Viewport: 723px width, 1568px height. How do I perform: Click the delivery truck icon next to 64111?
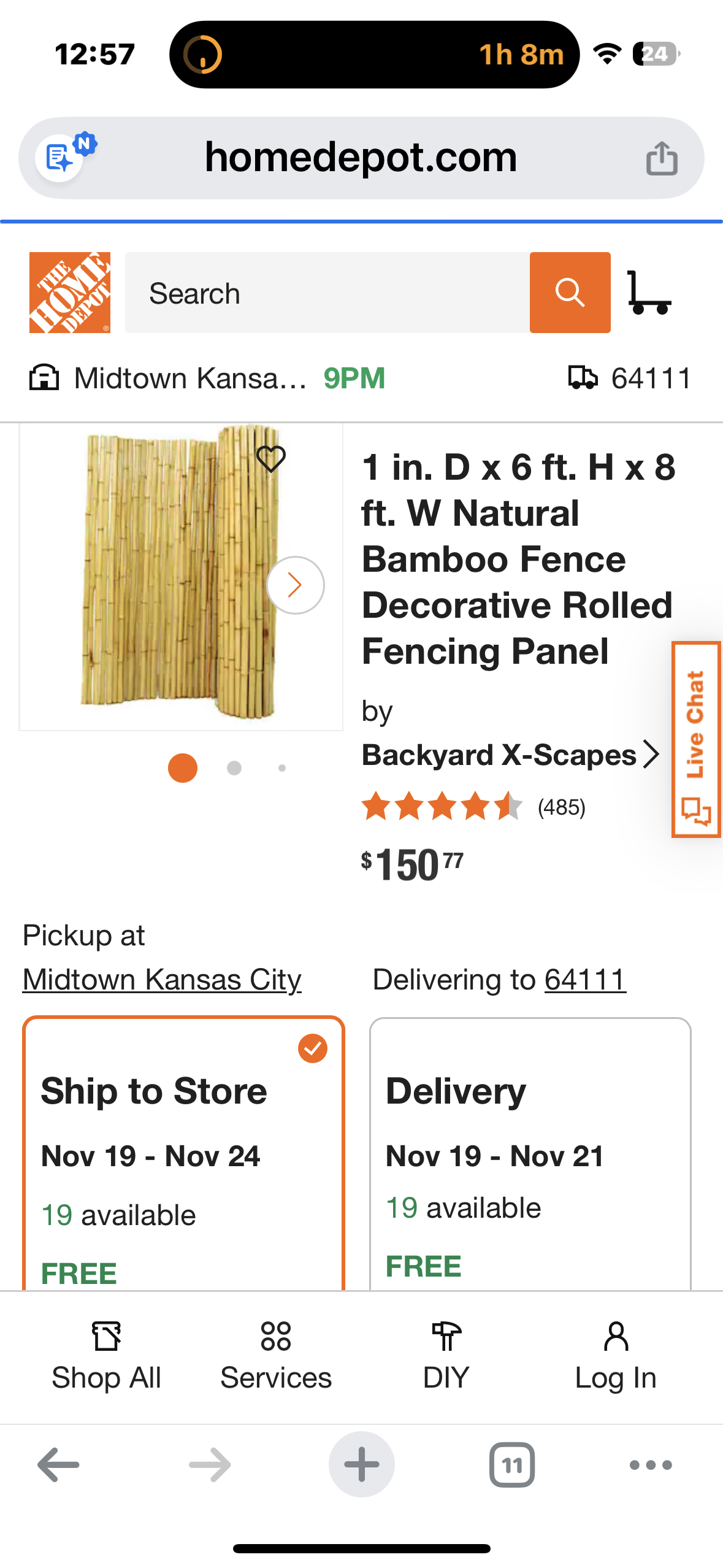pyautogui.click(x=583, y=378)
